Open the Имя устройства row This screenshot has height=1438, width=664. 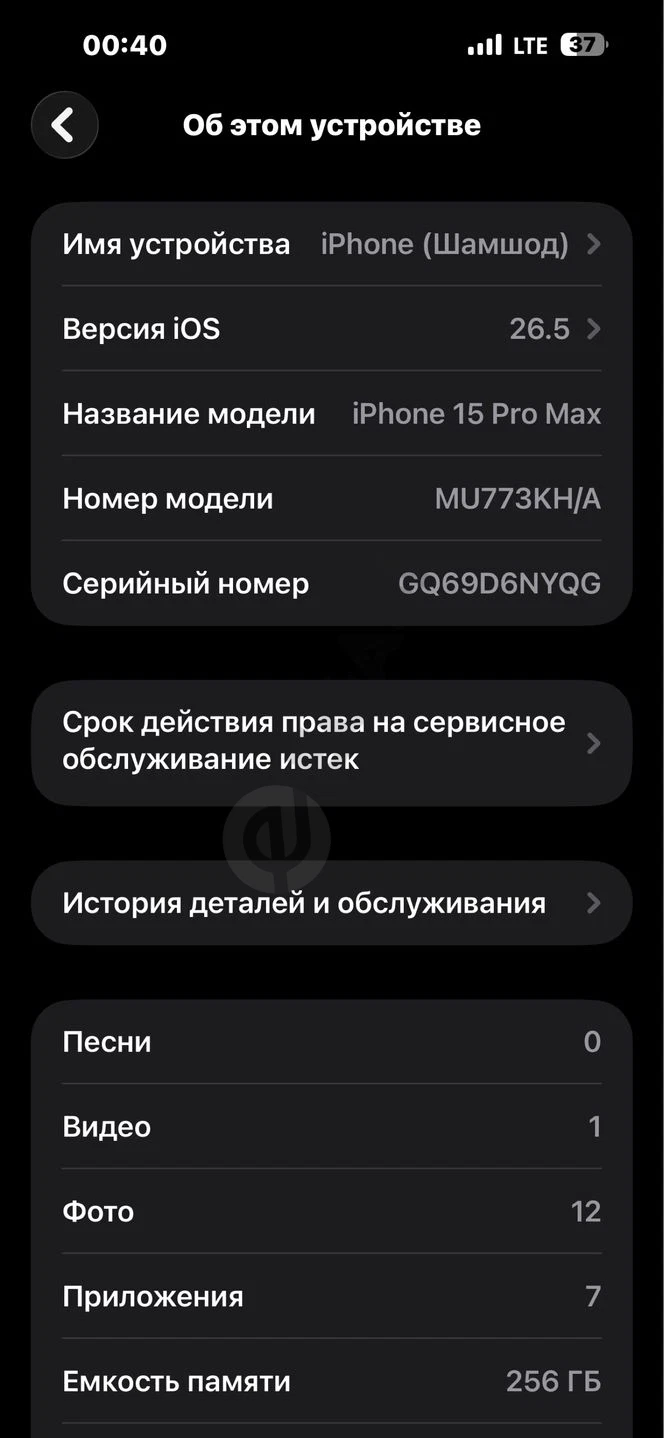click(x=332, y=244)
